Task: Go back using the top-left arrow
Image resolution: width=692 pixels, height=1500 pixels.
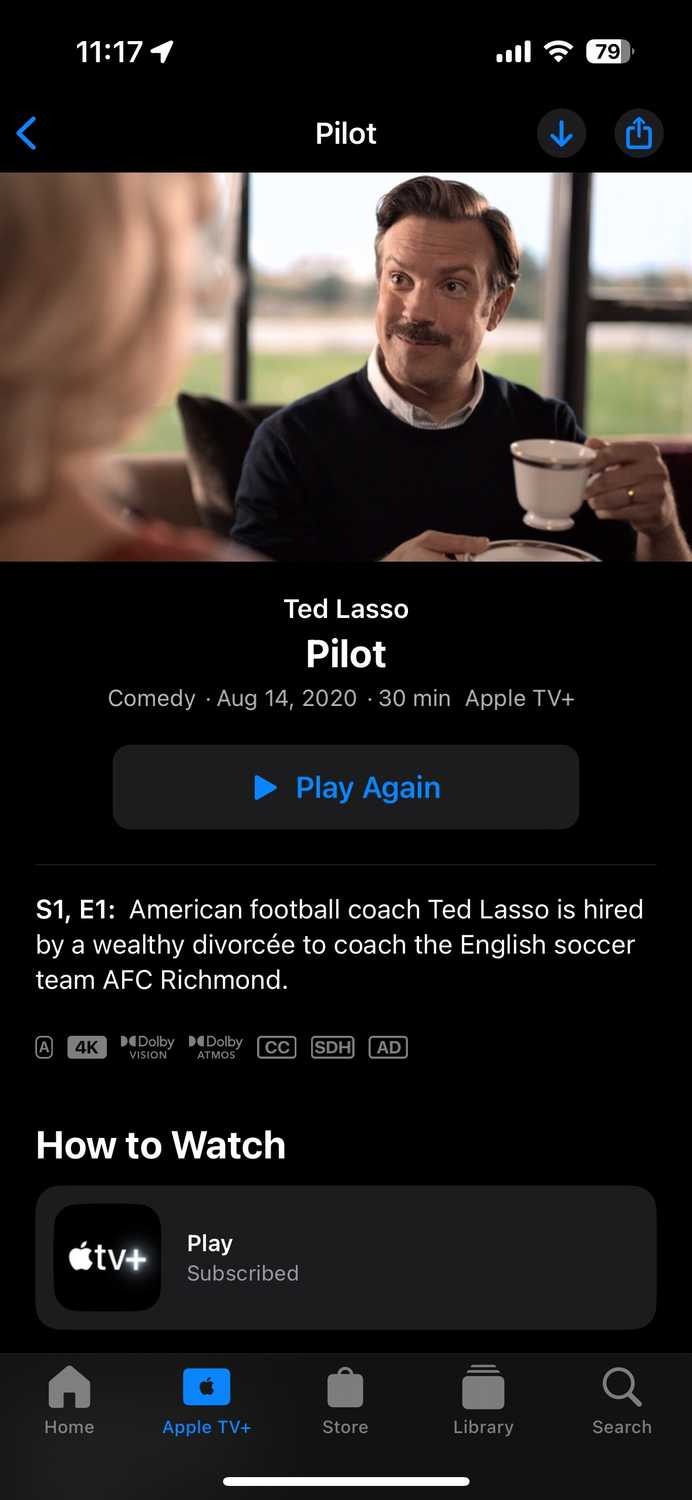Action: pyautogui.click(x=27, y=133)
